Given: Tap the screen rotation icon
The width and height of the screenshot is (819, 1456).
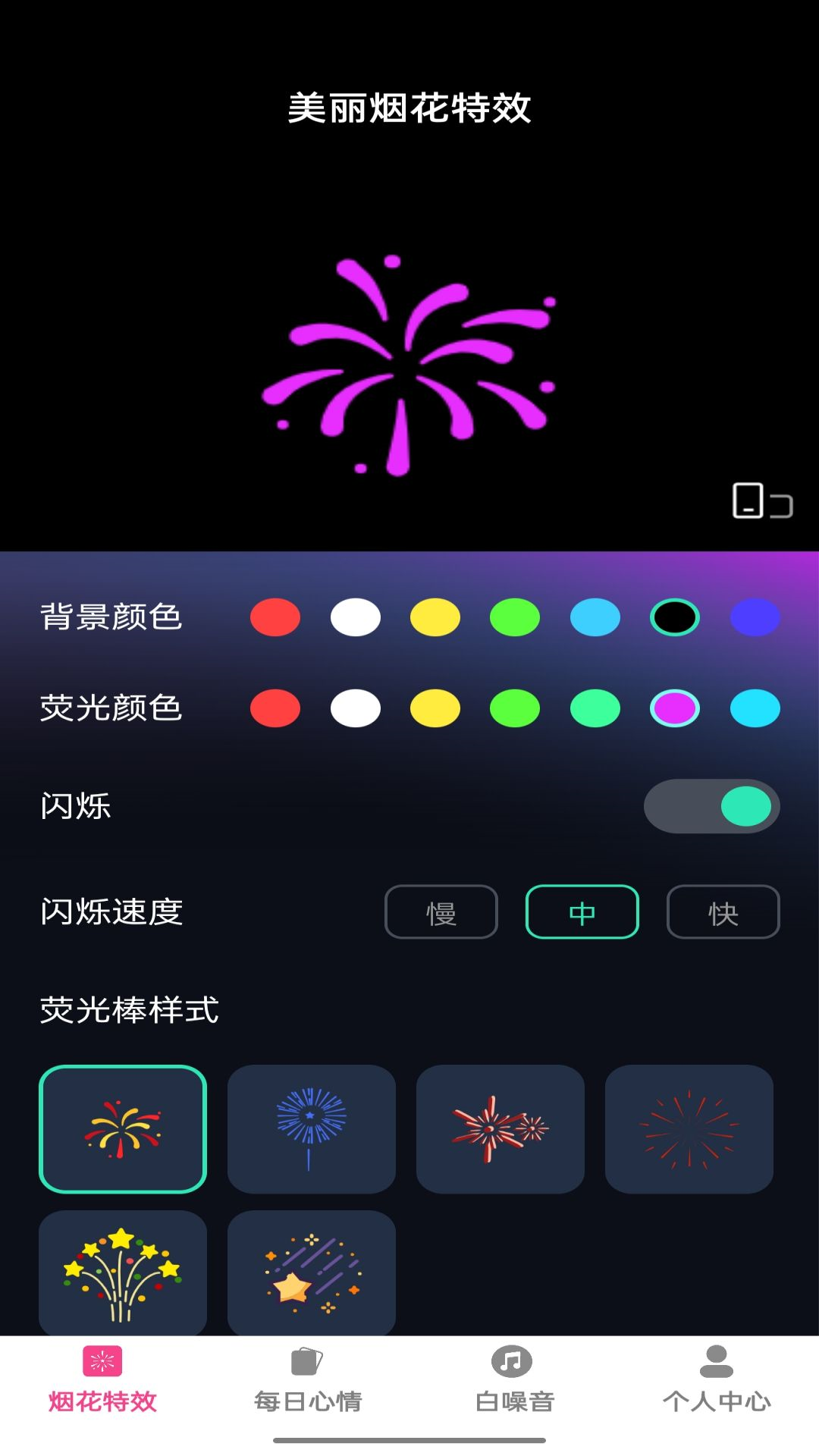Looking at the screenshot, I should coord(762,501).
